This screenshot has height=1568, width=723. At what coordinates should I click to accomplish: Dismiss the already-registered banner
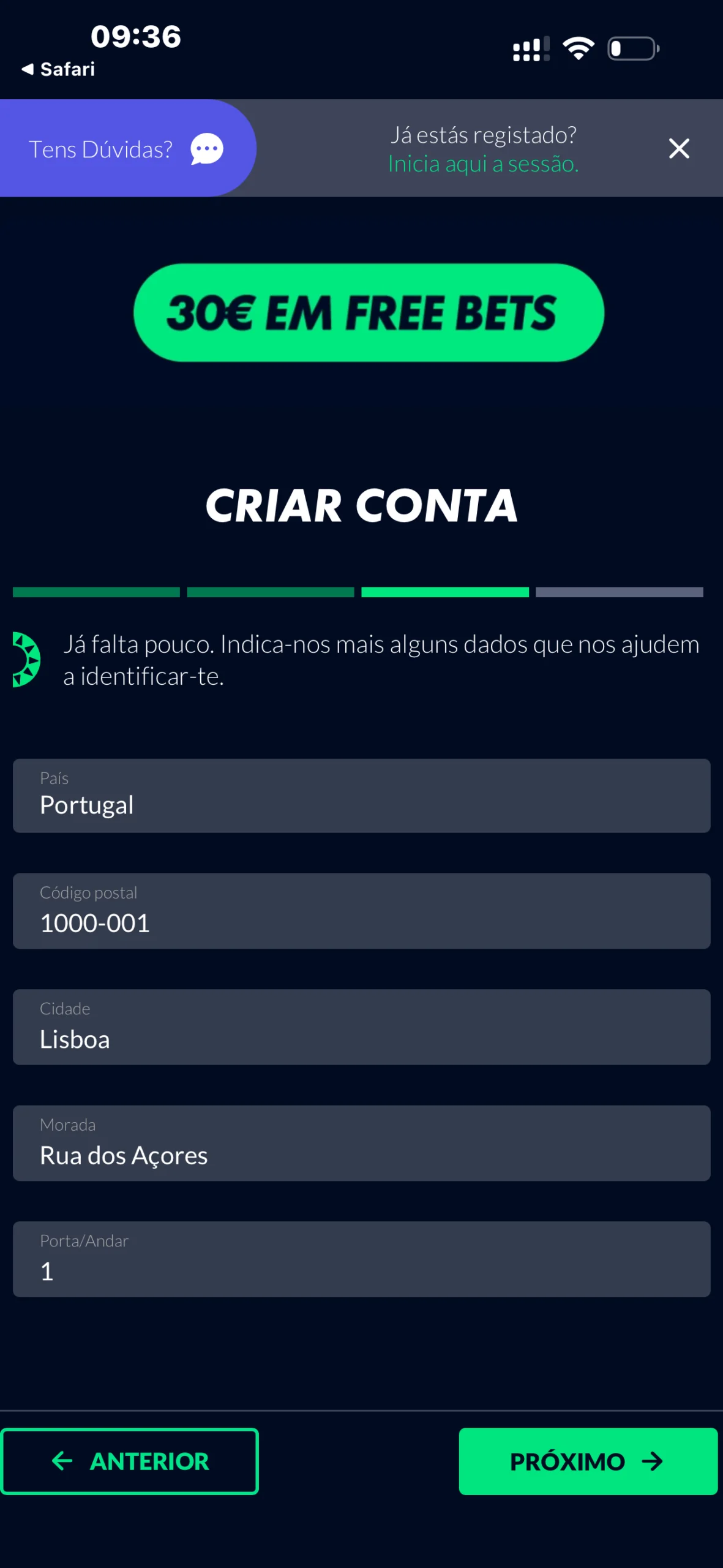click(x=678, y=149)
